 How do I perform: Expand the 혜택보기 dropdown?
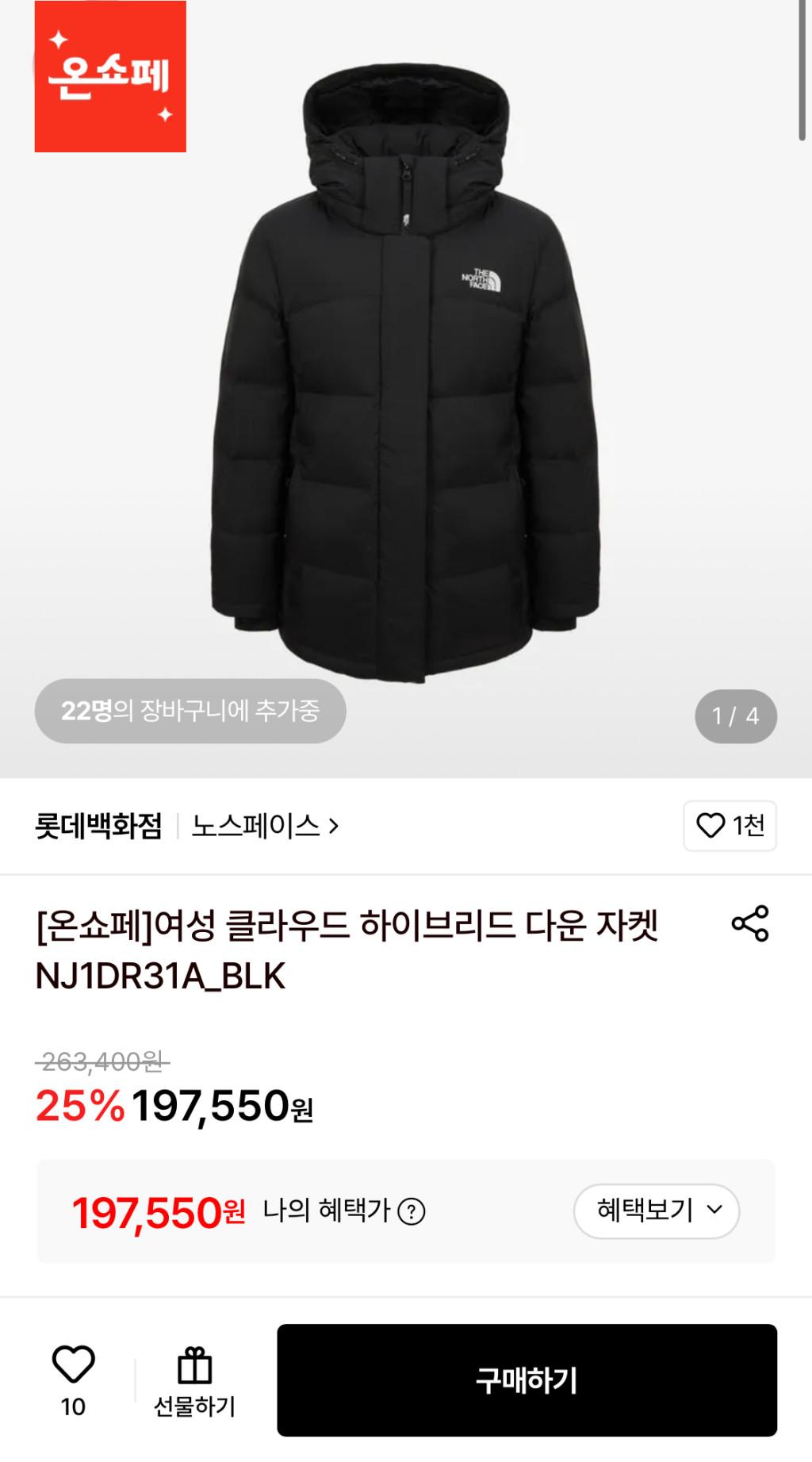click(x=657, y=1211)
